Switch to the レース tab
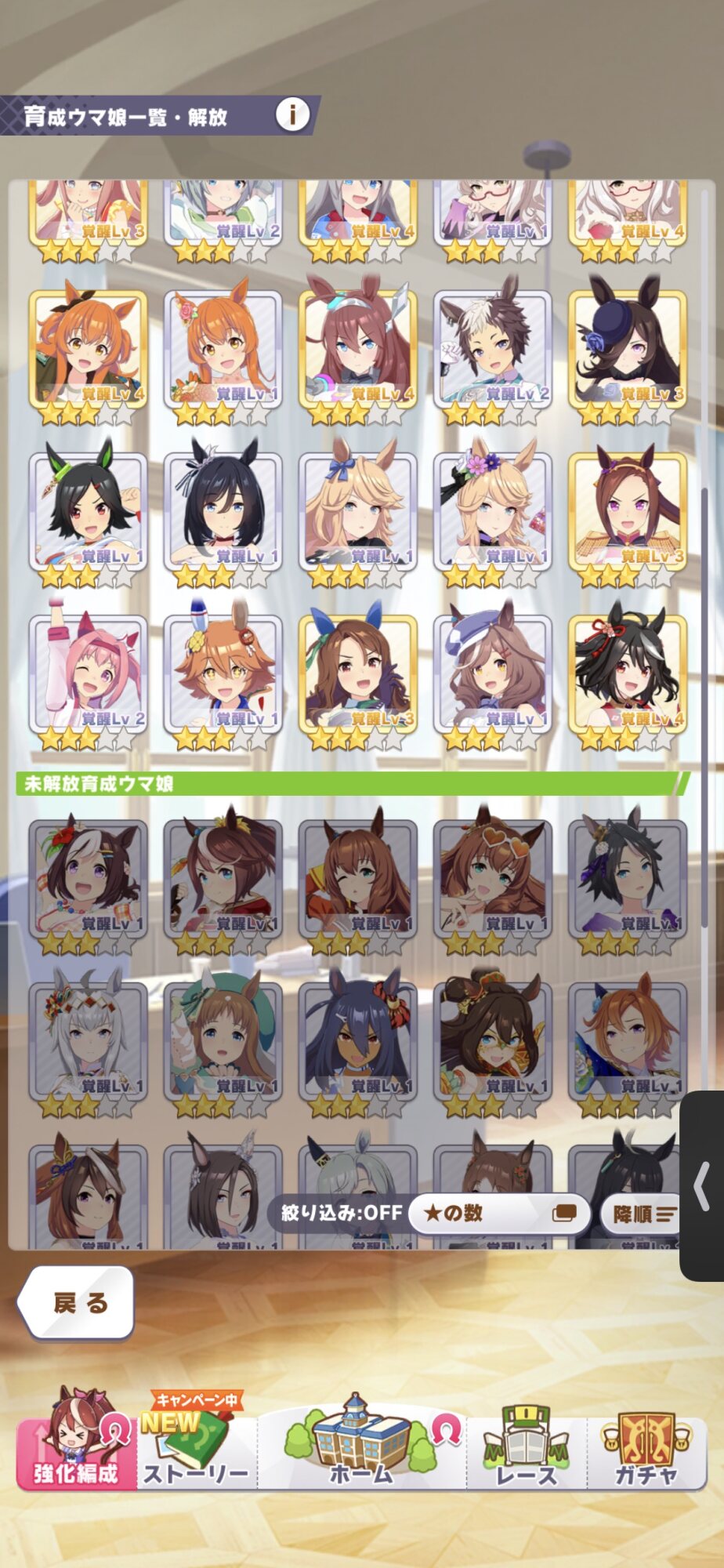724x1568 pixels. click(526, 1452)
